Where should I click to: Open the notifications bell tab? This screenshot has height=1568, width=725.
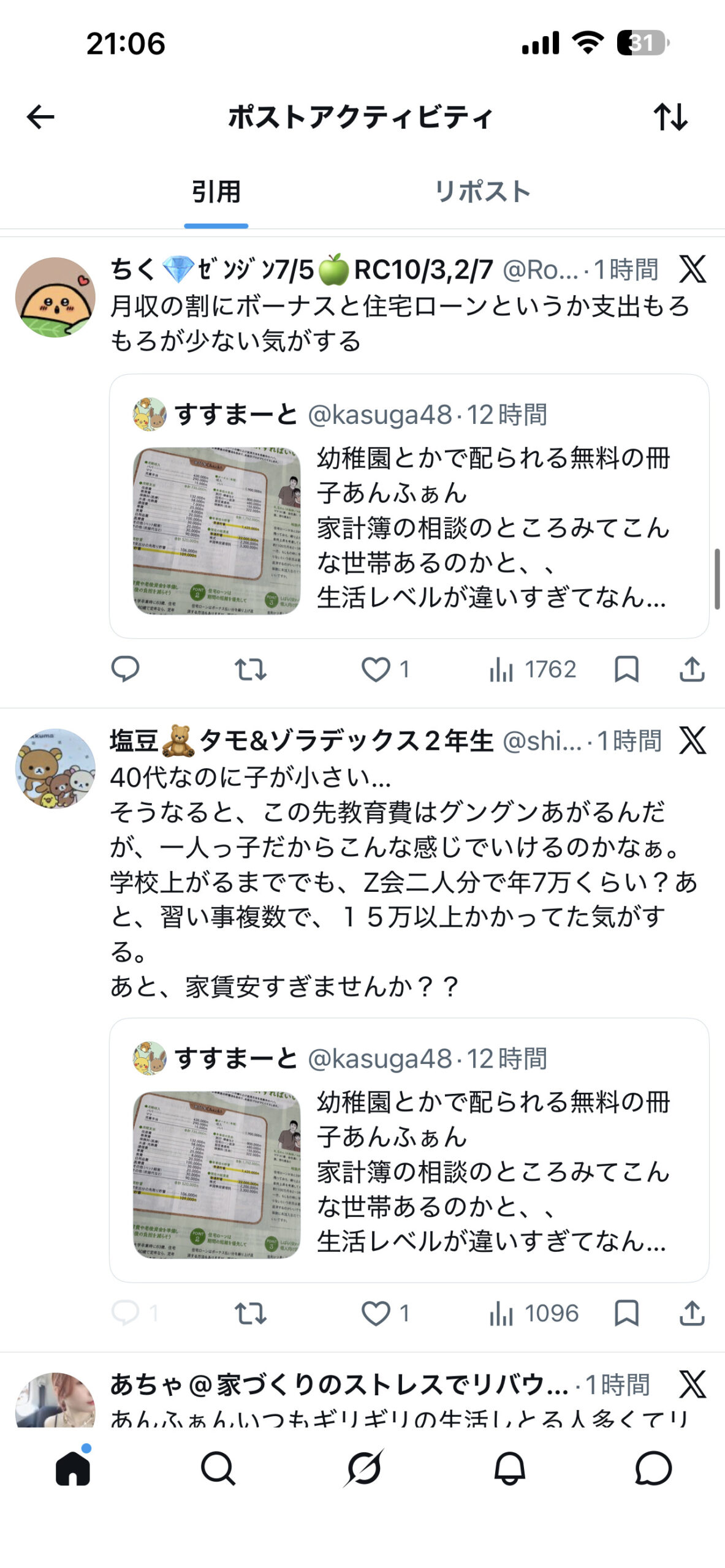[509, 1468]
